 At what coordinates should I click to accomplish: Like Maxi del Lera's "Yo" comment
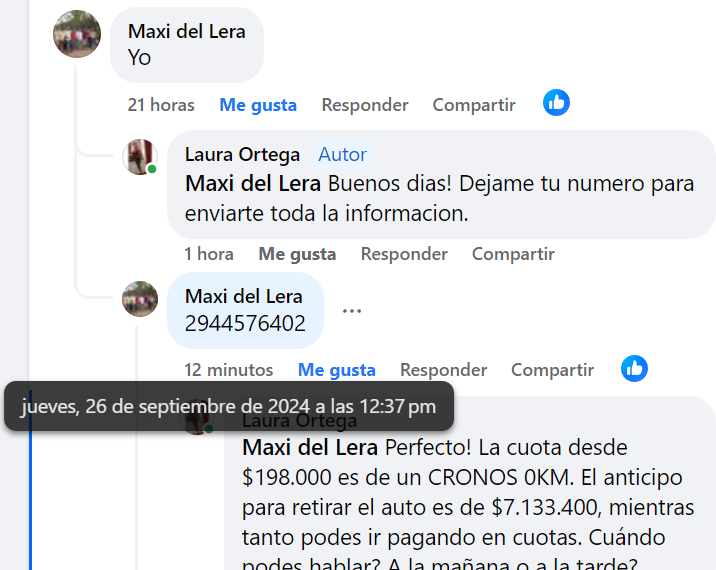[x=258, y=105]
